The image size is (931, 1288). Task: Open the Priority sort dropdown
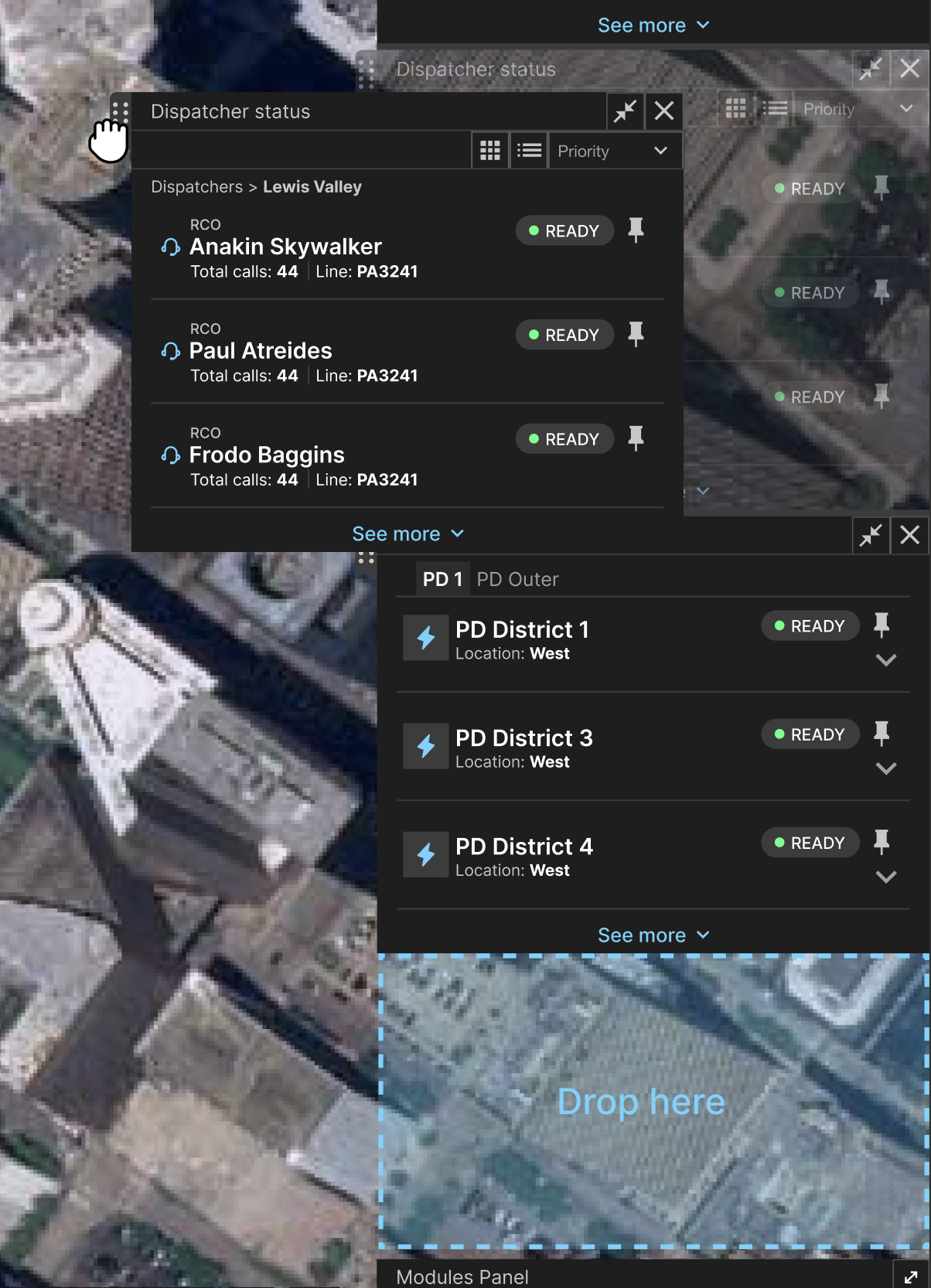click(614, 151)
